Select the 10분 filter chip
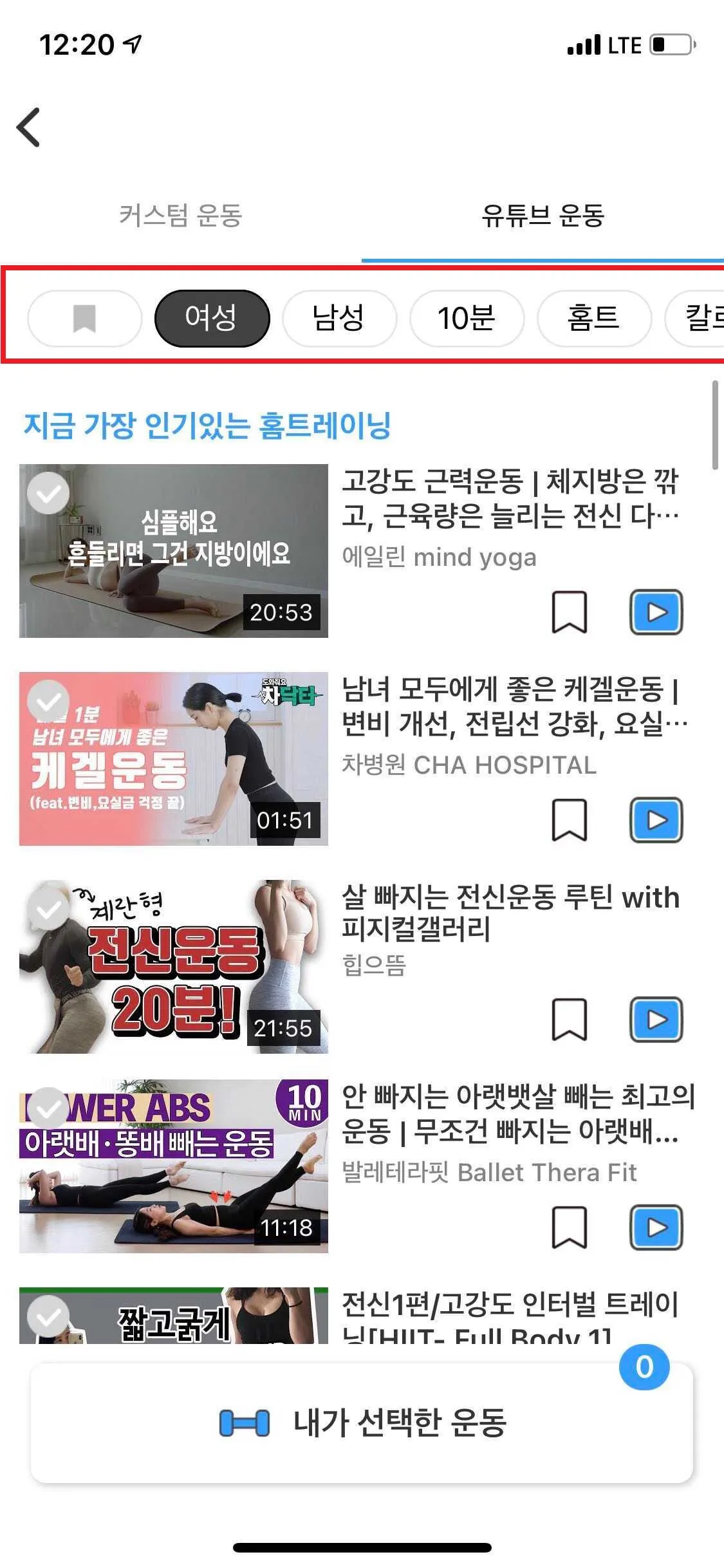The image size is (724, 1568). point(467,319)
